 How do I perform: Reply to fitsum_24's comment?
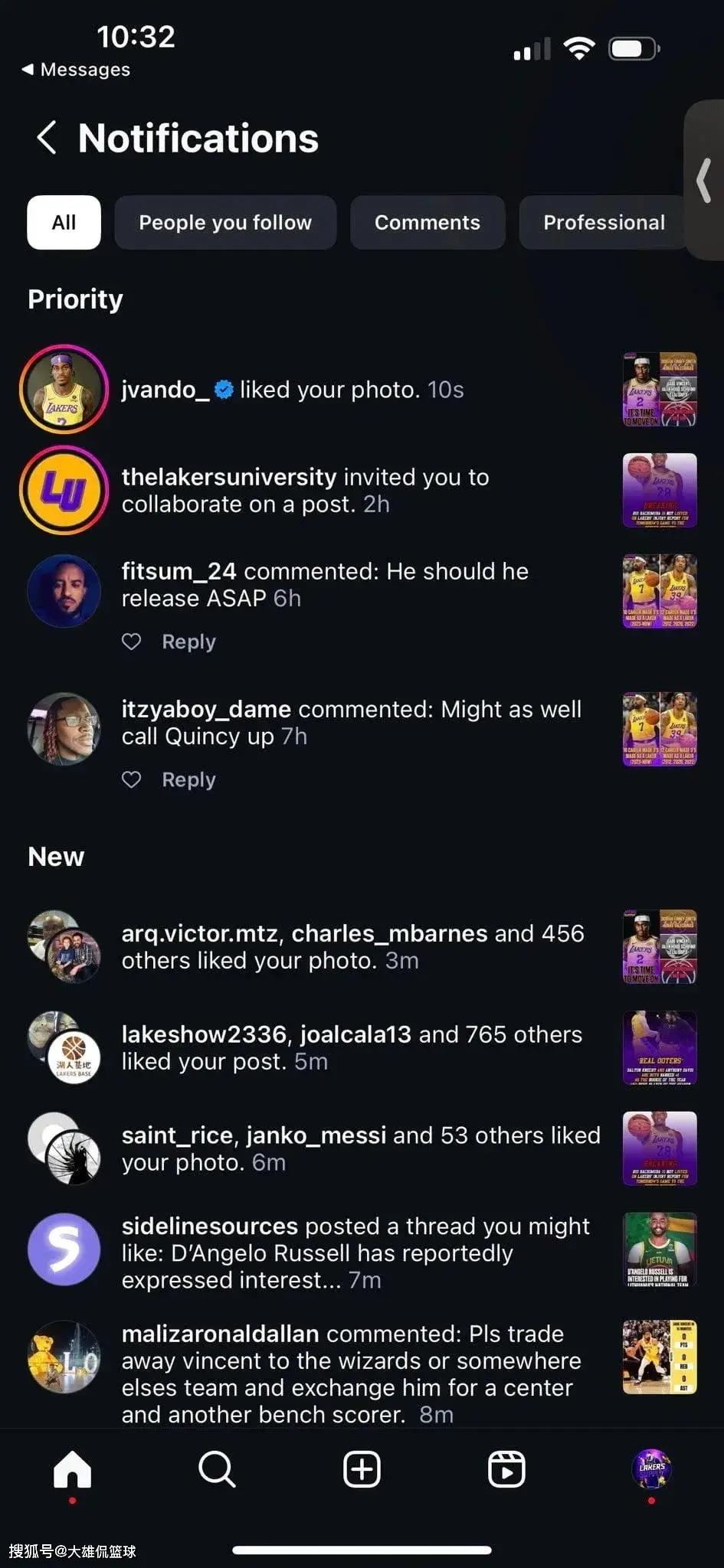click(188, 642)
